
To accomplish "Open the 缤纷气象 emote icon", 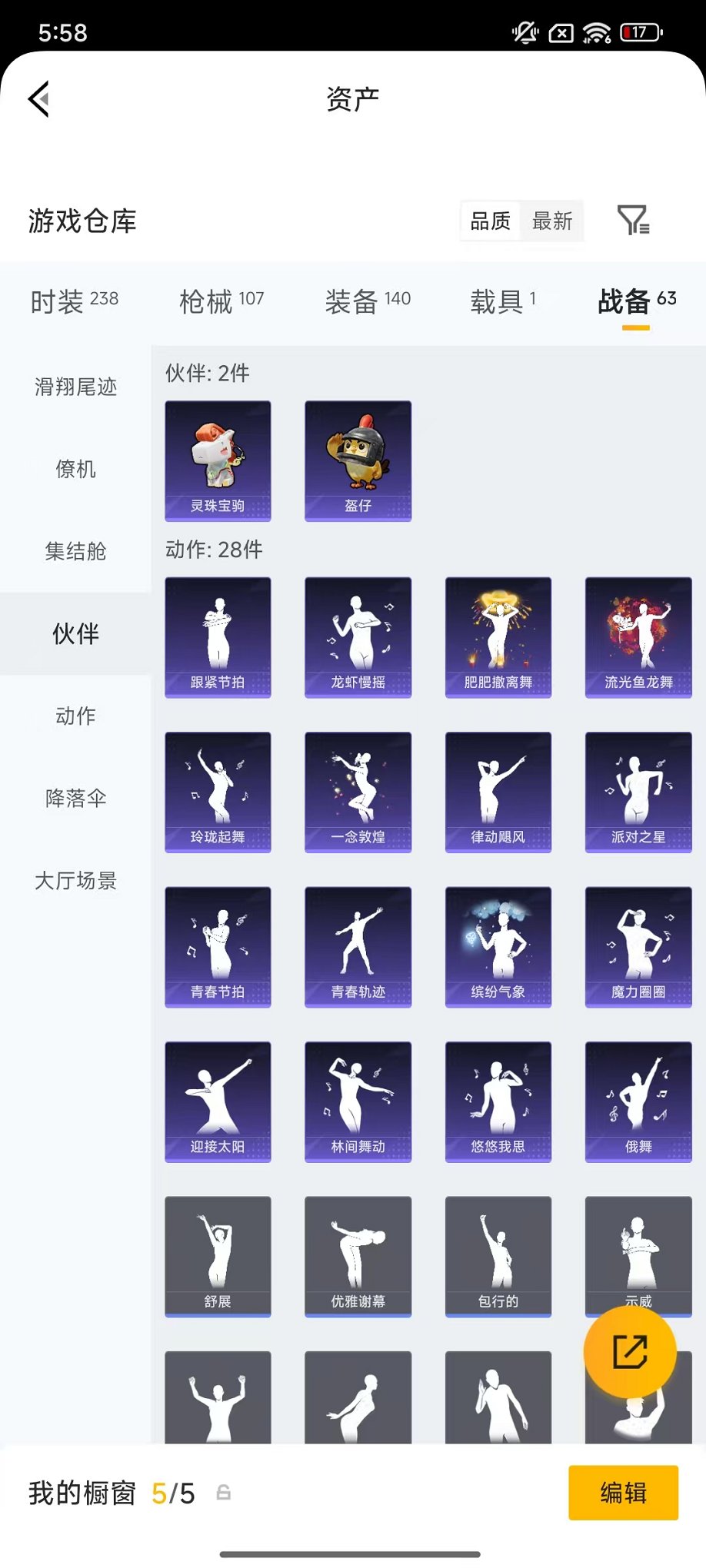I will (x=498, y=947).
